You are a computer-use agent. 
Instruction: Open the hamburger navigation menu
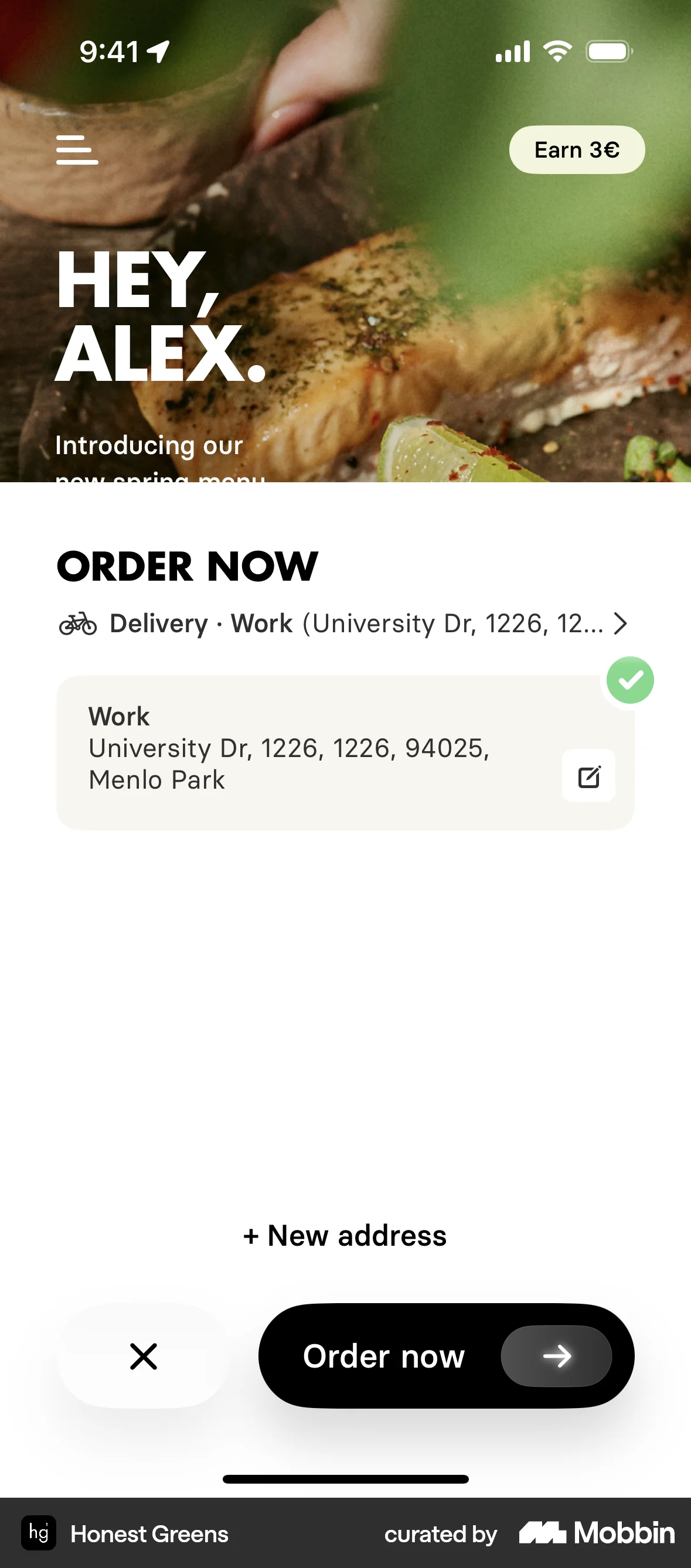(x=77, y=150)
